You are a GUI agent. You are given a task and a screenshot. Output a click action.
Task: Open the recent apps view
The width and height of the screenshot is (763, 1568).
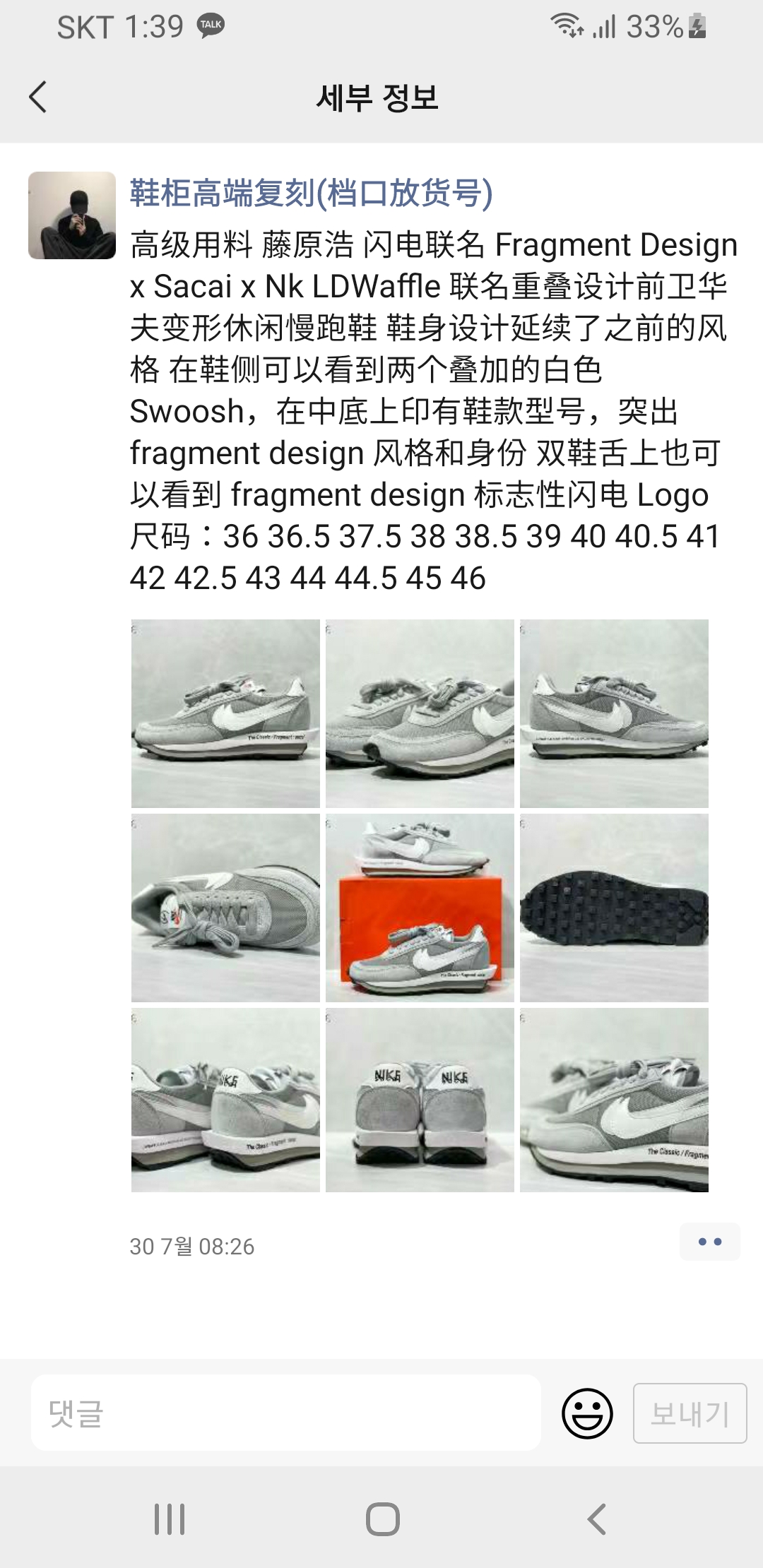pyautogui.click(x=170, y=1519)
